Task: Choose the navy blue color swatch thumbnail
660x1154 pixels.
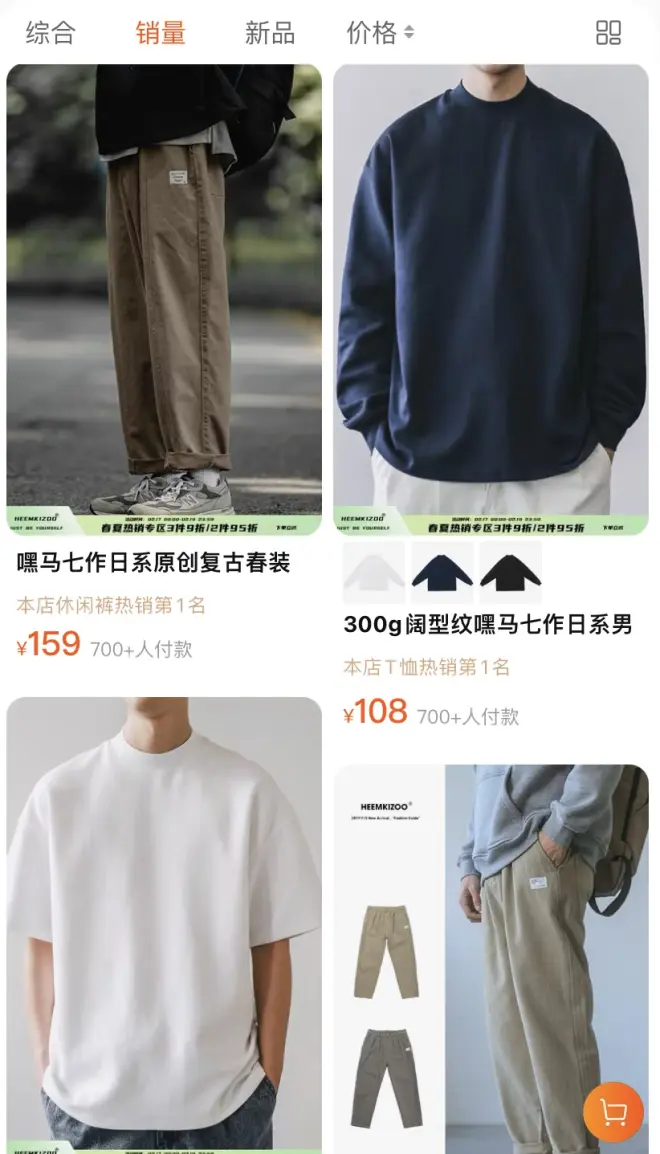Action: click(442, 572)
